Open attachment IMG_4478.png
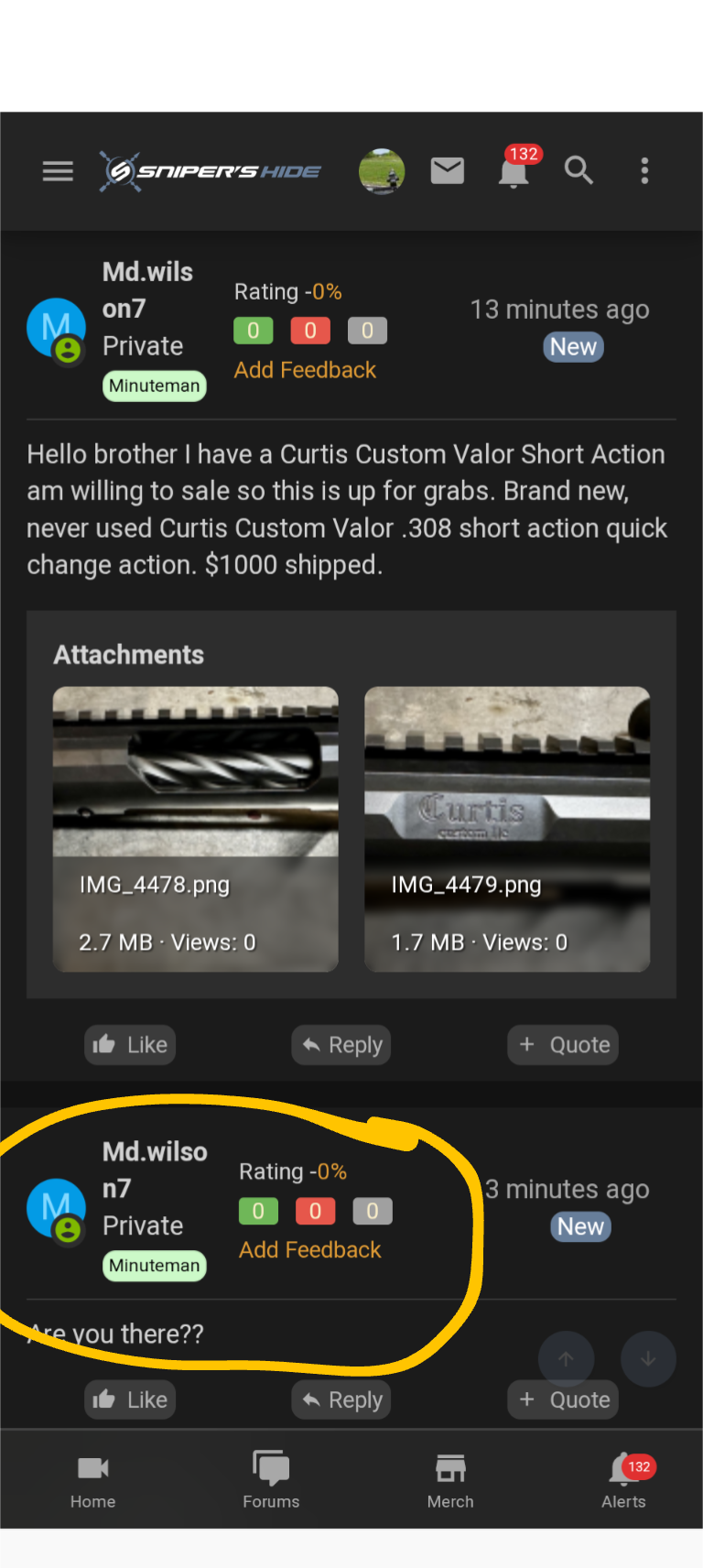703x1568 pixels. pyautogui.click(x=195, y=829)
